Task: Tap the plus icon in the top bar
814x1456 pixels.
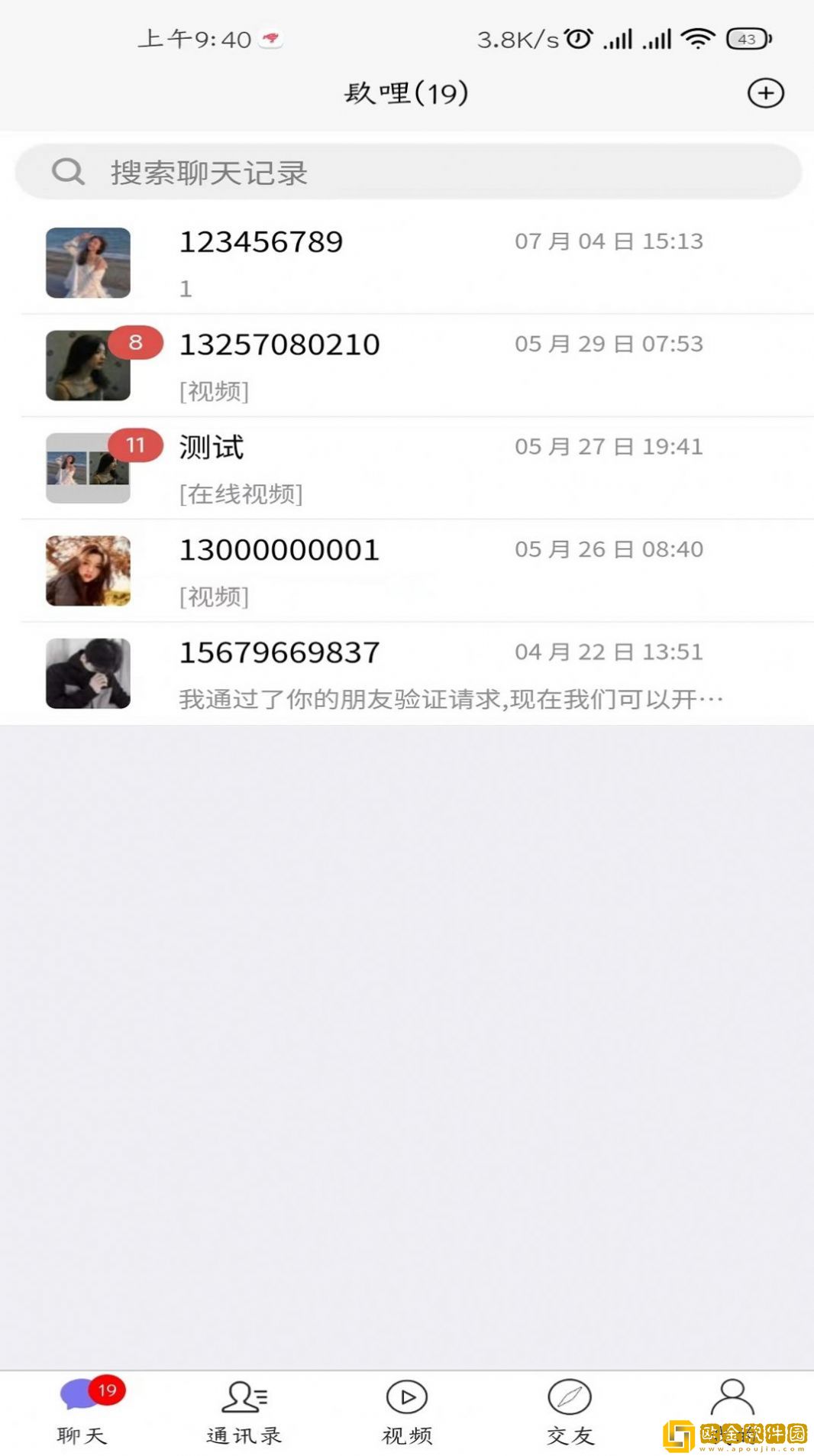Action: point(765,93)
